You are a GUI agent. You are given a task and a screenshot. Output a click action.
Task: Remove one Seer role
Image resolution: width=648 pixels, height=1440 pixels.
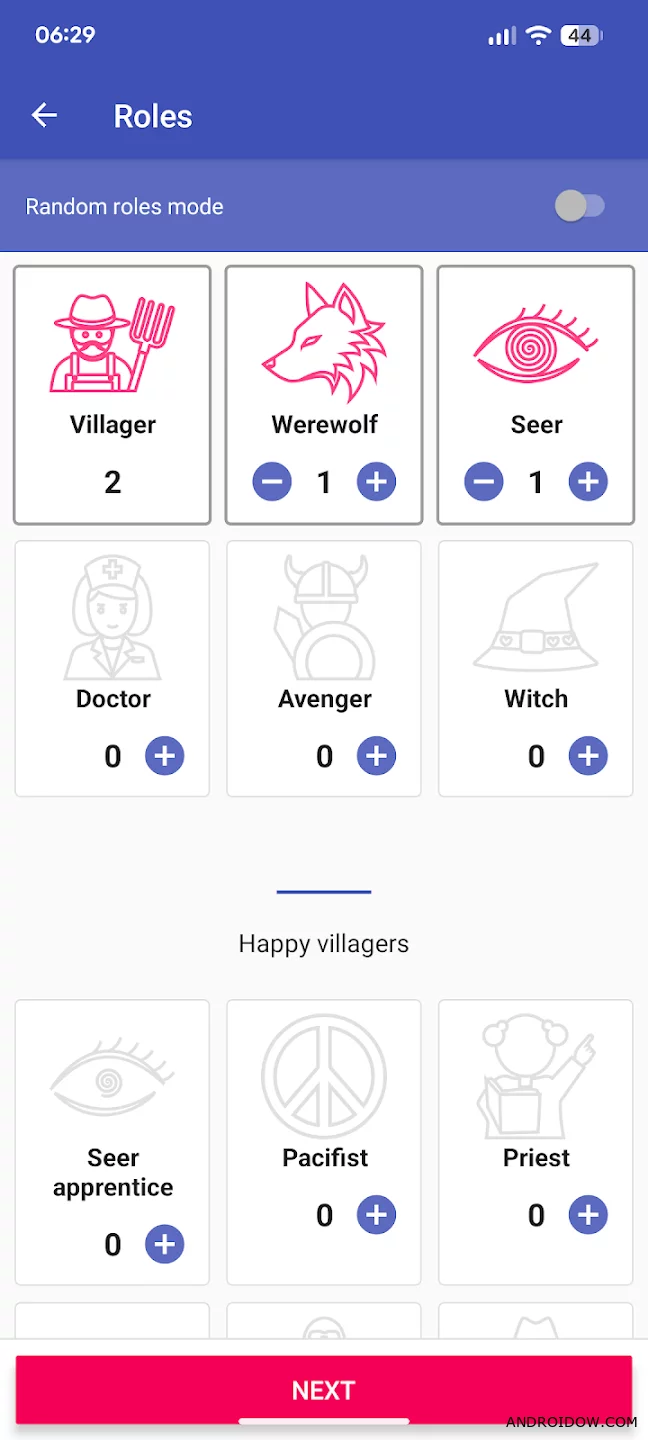[484, 482]
